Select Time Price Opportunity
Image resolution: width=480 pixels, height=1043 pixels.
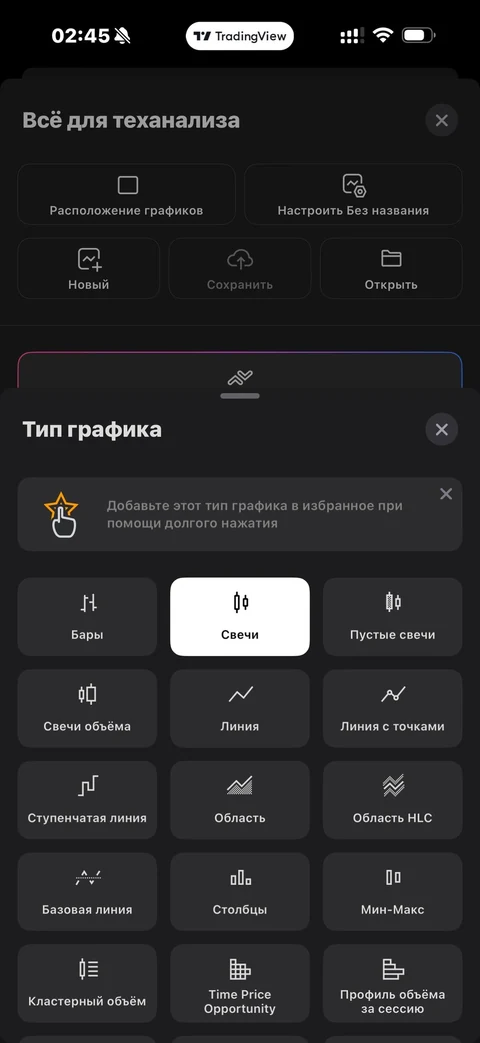coord(240,983)
